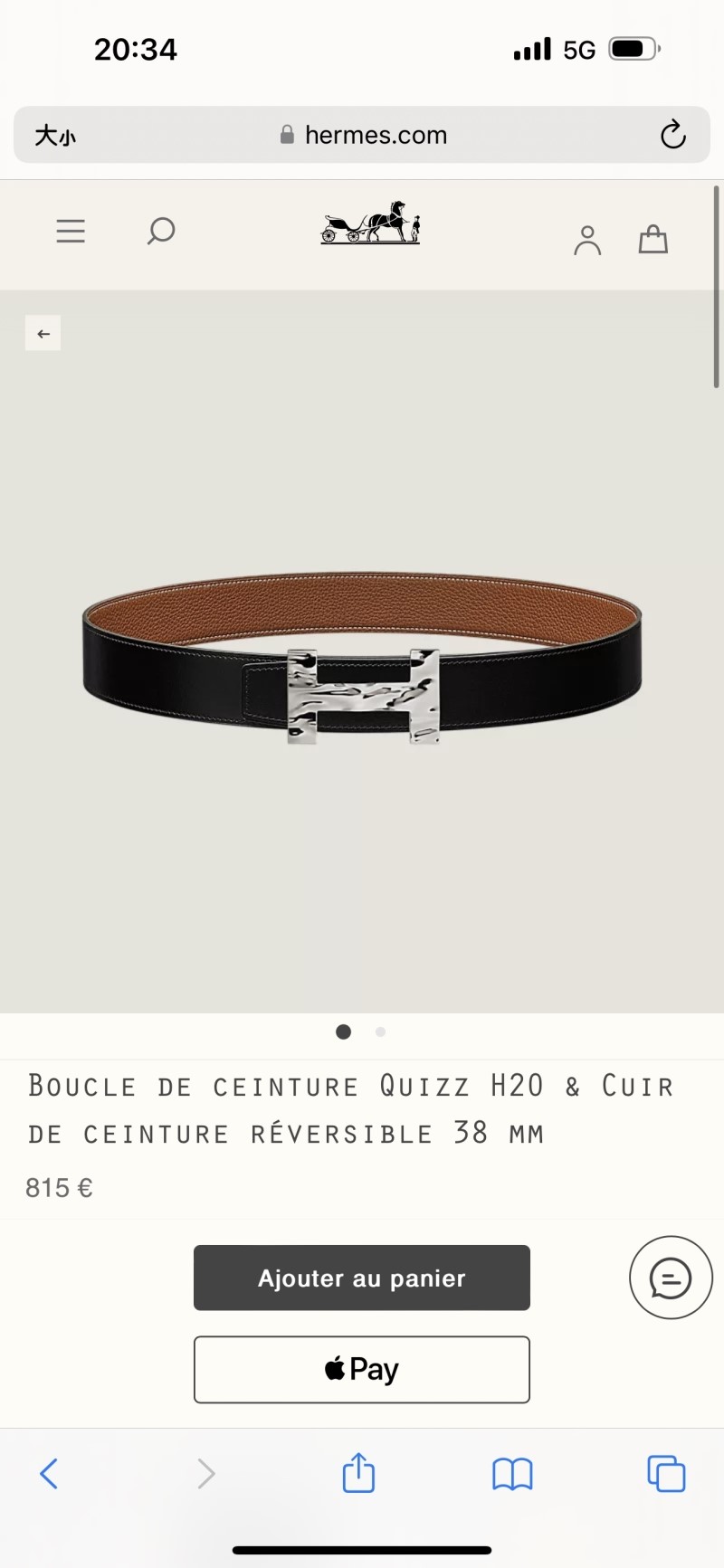Click the Hermès carriage logo
Screen dimensions: 724x1568
[x=369, y=226]
